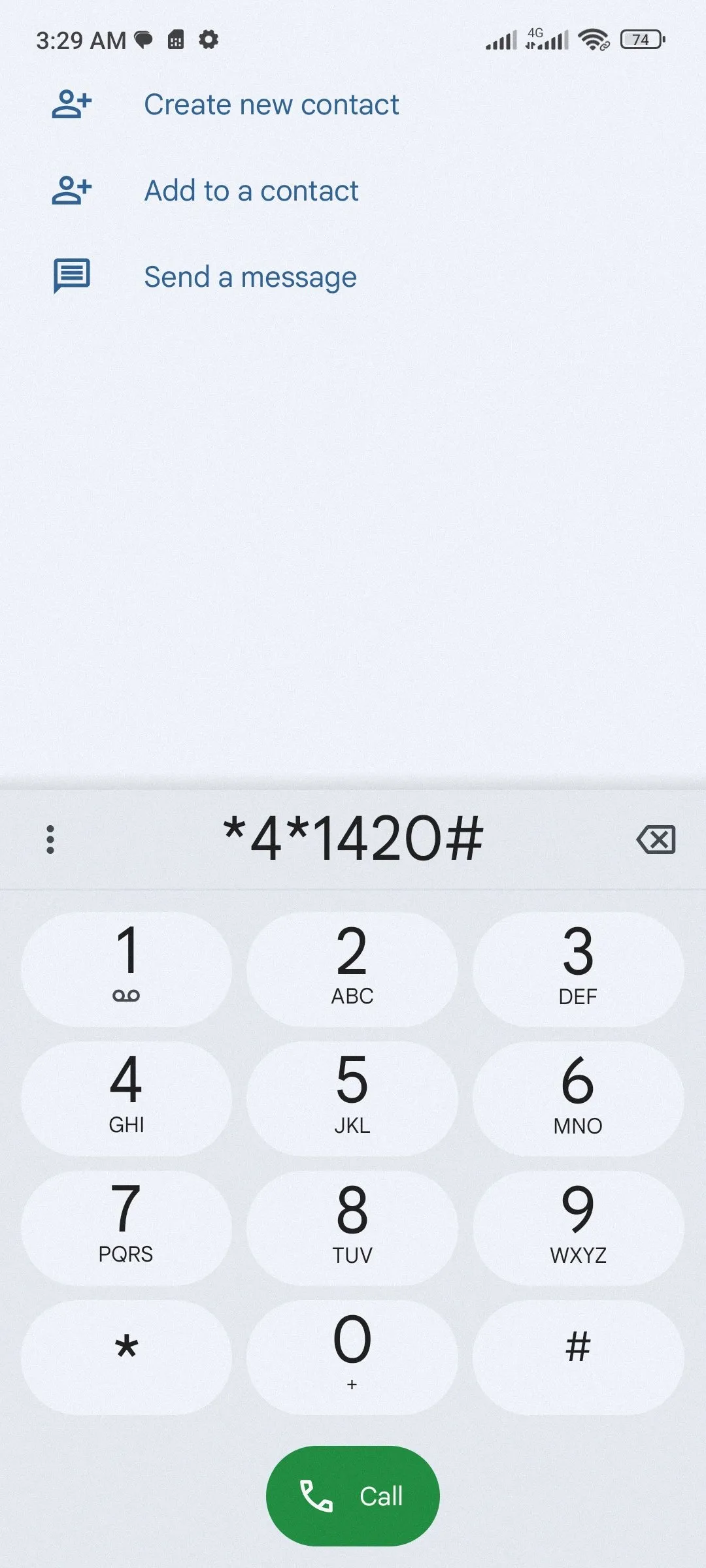This screenshot has width=706, height=1568.
Task: Tap the 4 GHI key
Action: (x=126, y=1098)
